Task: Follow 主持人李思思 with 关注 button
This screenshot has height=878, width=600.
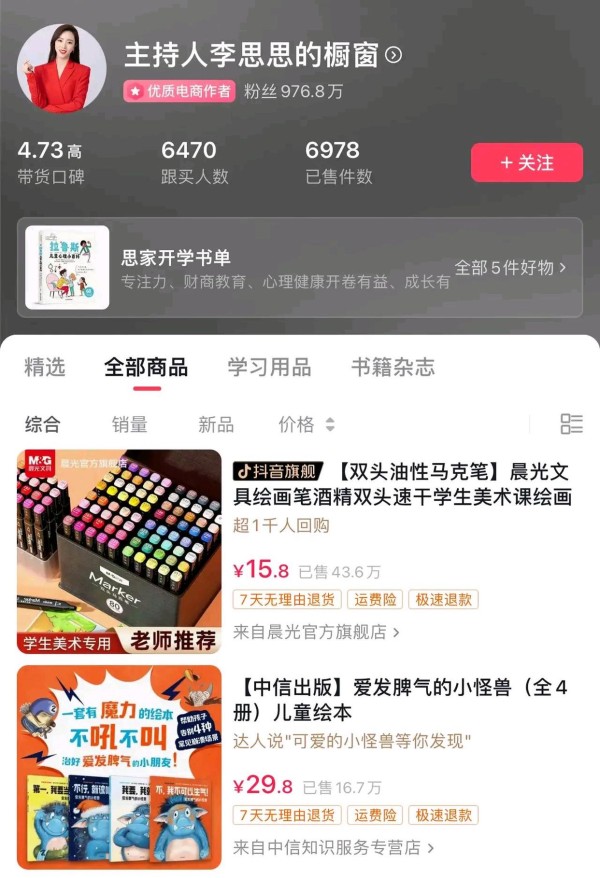Action: (x=526, y=163)
